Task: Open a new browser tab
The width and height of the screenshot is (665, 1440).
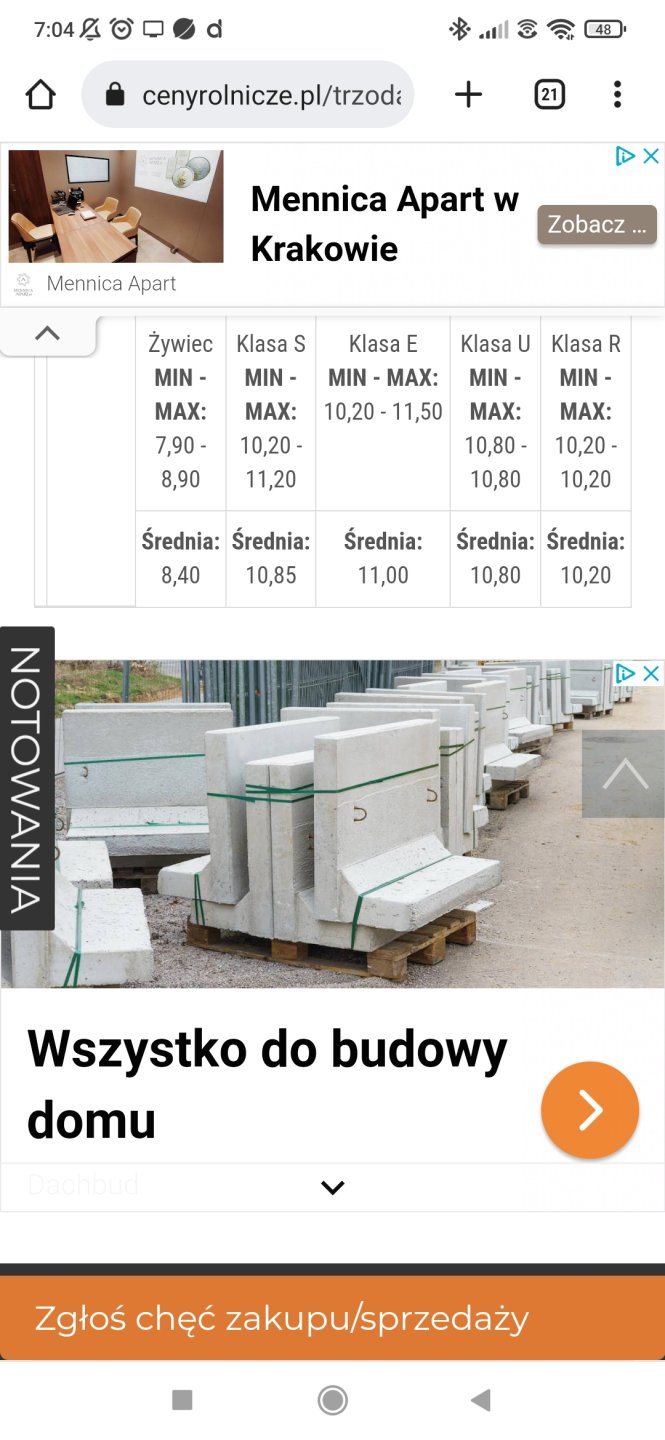Action: [468, 95]
